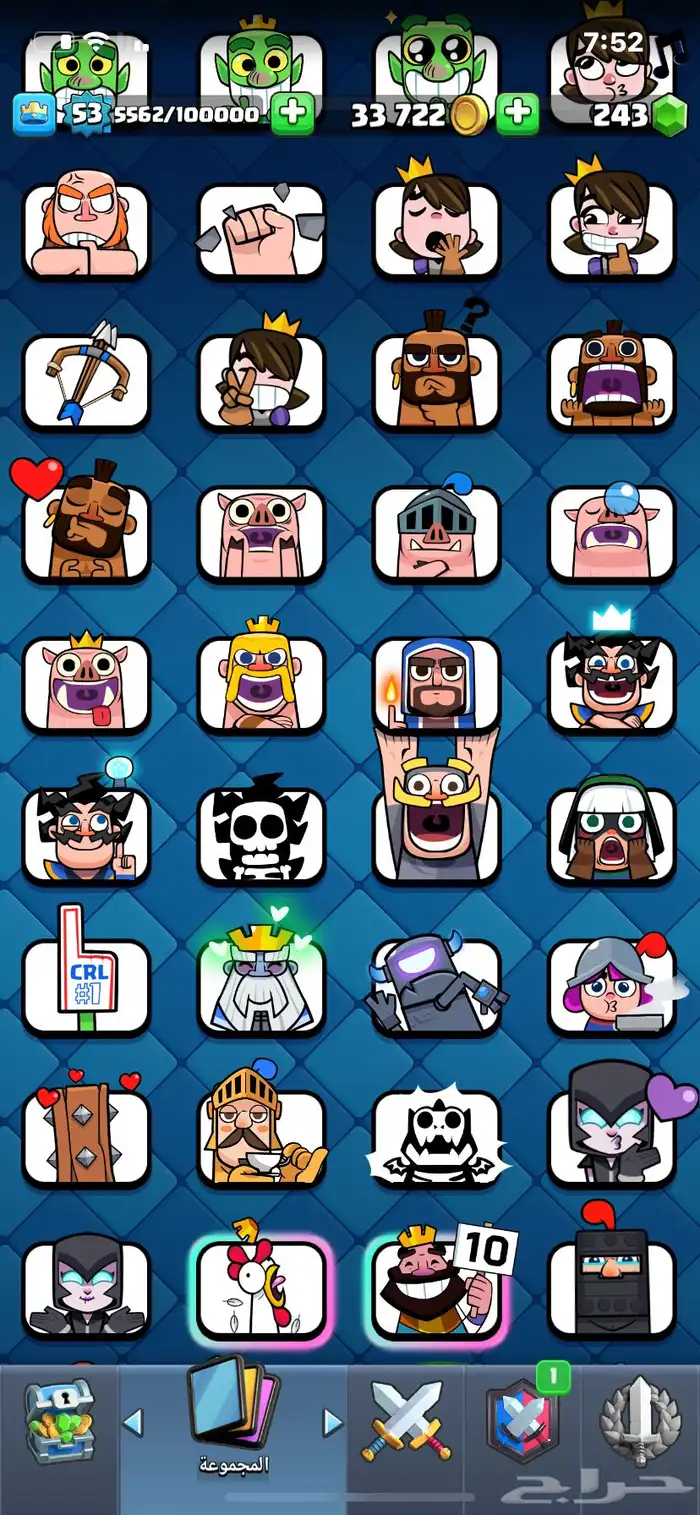The image size is (700, 1515).
Task: Select the skeleton black and white emote
Action: pyautogui.click(x=261, y=832)
